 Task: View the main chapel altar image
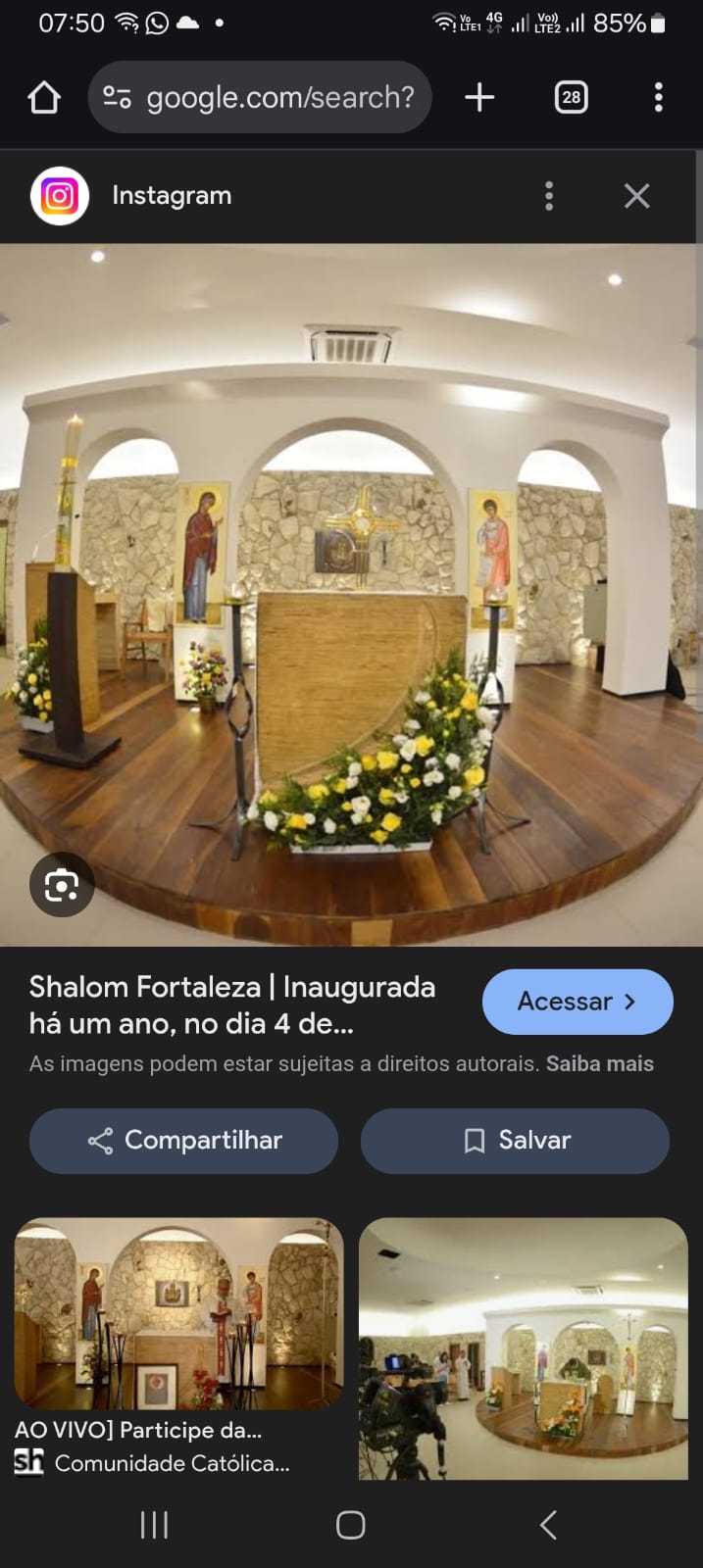click(351, 594)
